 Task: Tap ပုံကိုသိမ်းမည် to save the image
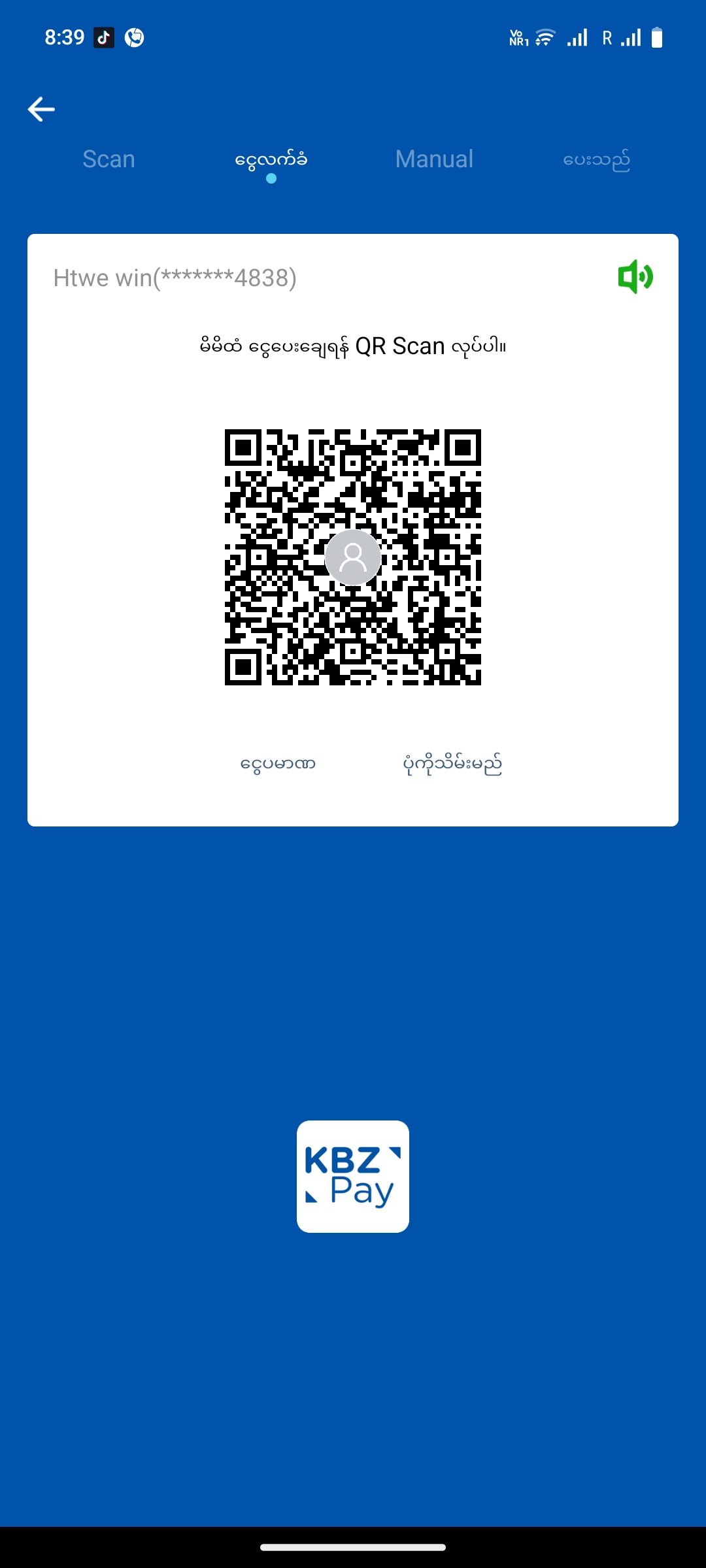pos(452,763)
